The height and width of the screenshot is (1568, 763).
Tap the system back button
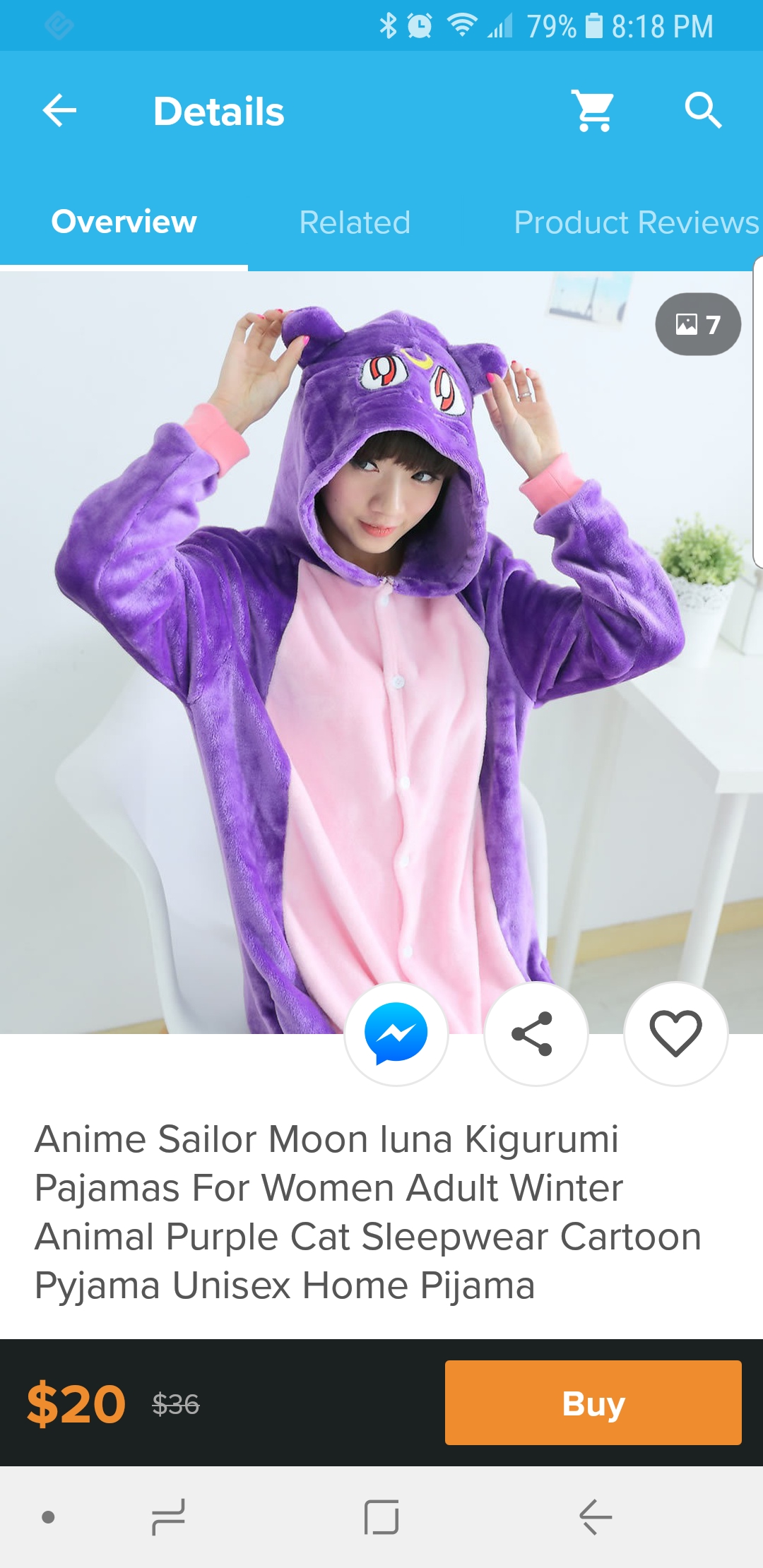point(595,1517)
